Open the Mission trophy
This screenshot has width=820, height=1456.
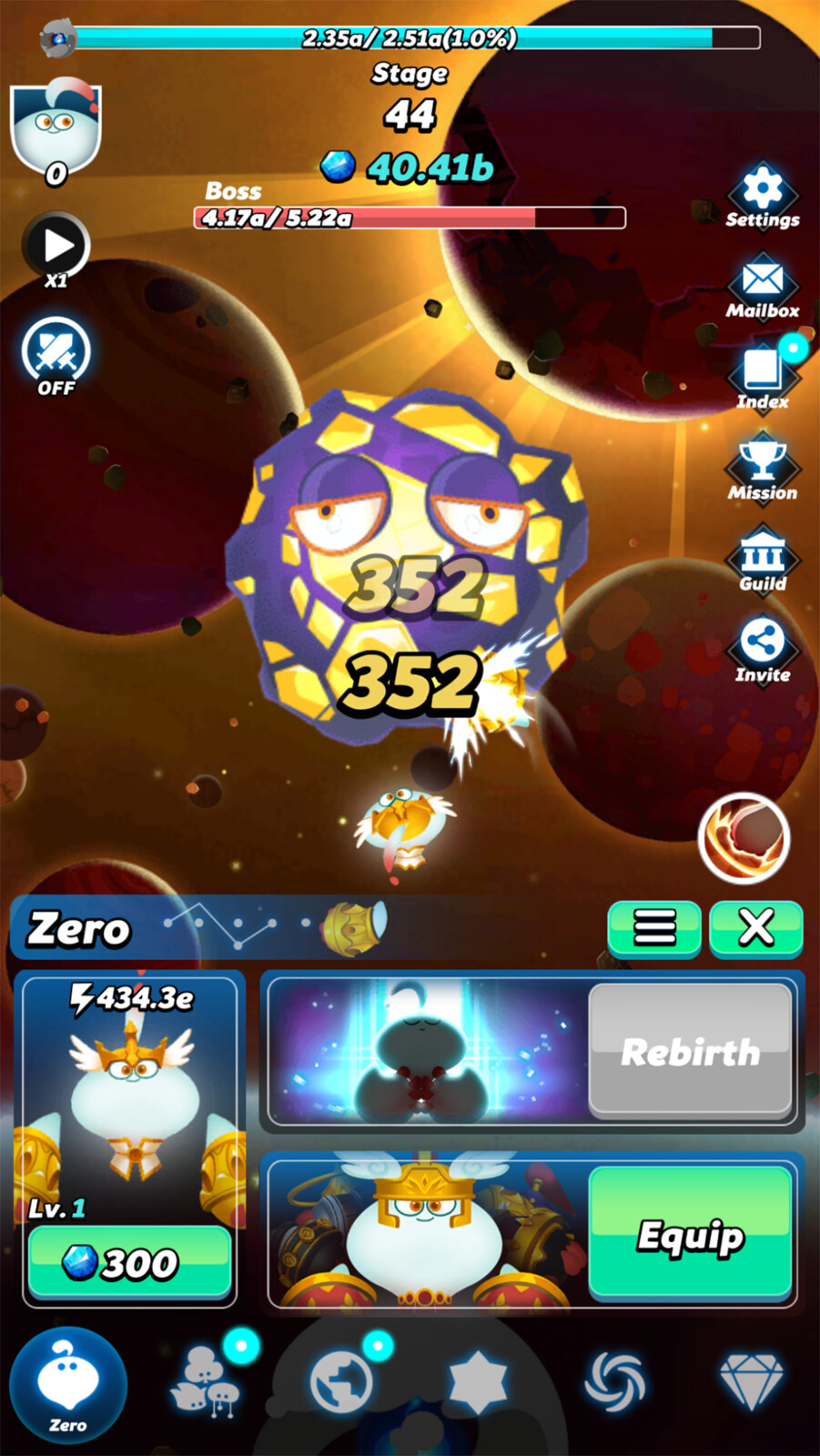pos(763,468)
